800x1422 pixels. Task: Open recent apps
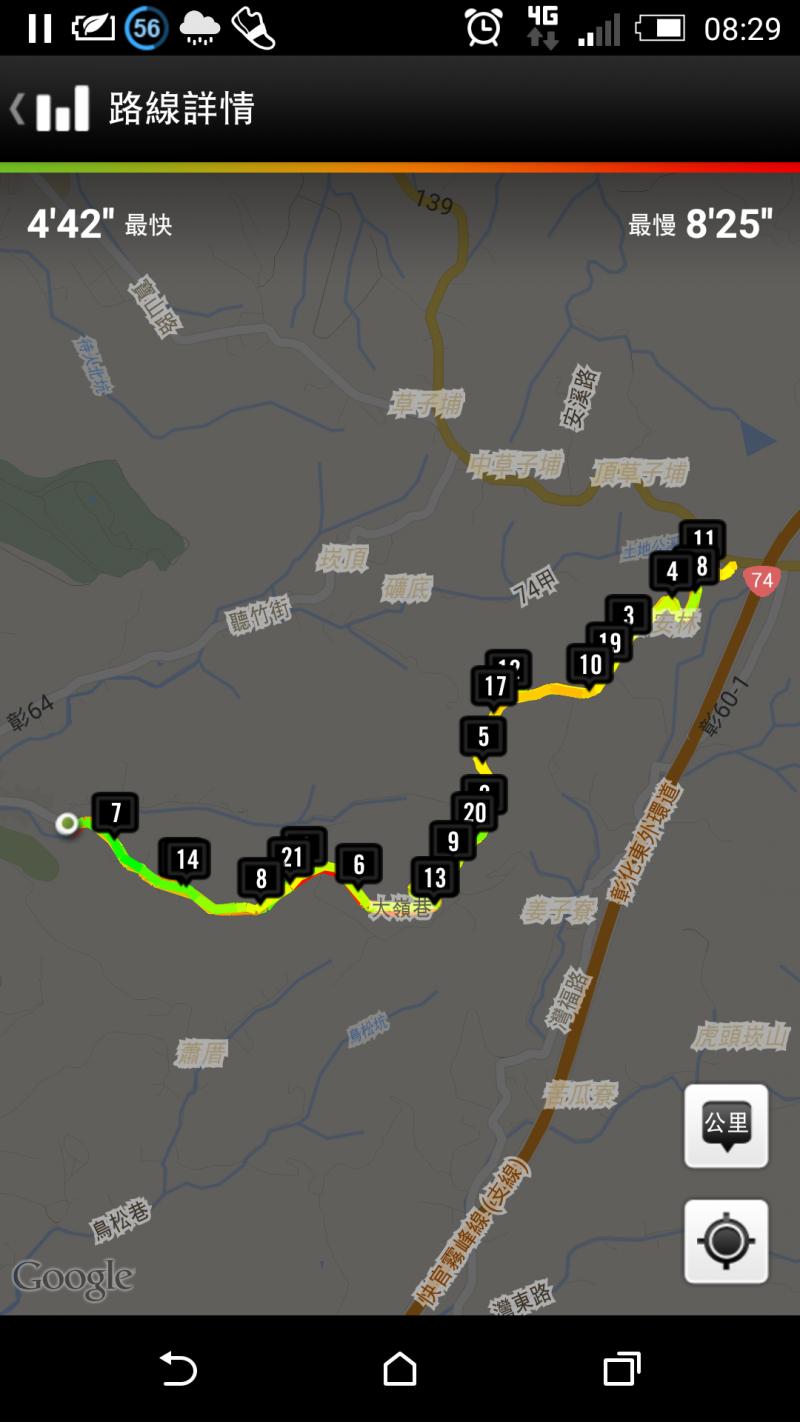(621, 1368)
